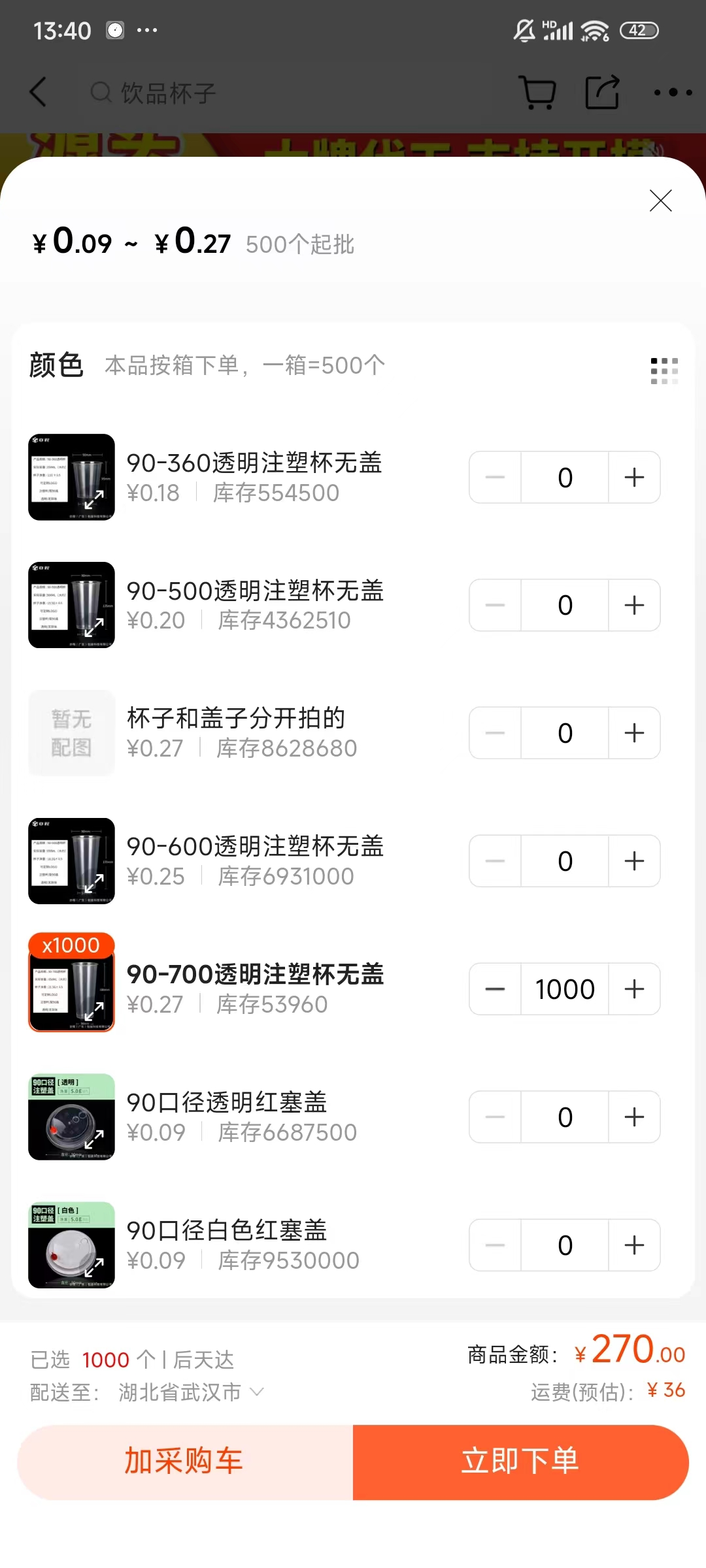Decrease quantity of 90-700透明注塑杯无盖
The width and height of the screenshot is (706, 1568).
495,989
